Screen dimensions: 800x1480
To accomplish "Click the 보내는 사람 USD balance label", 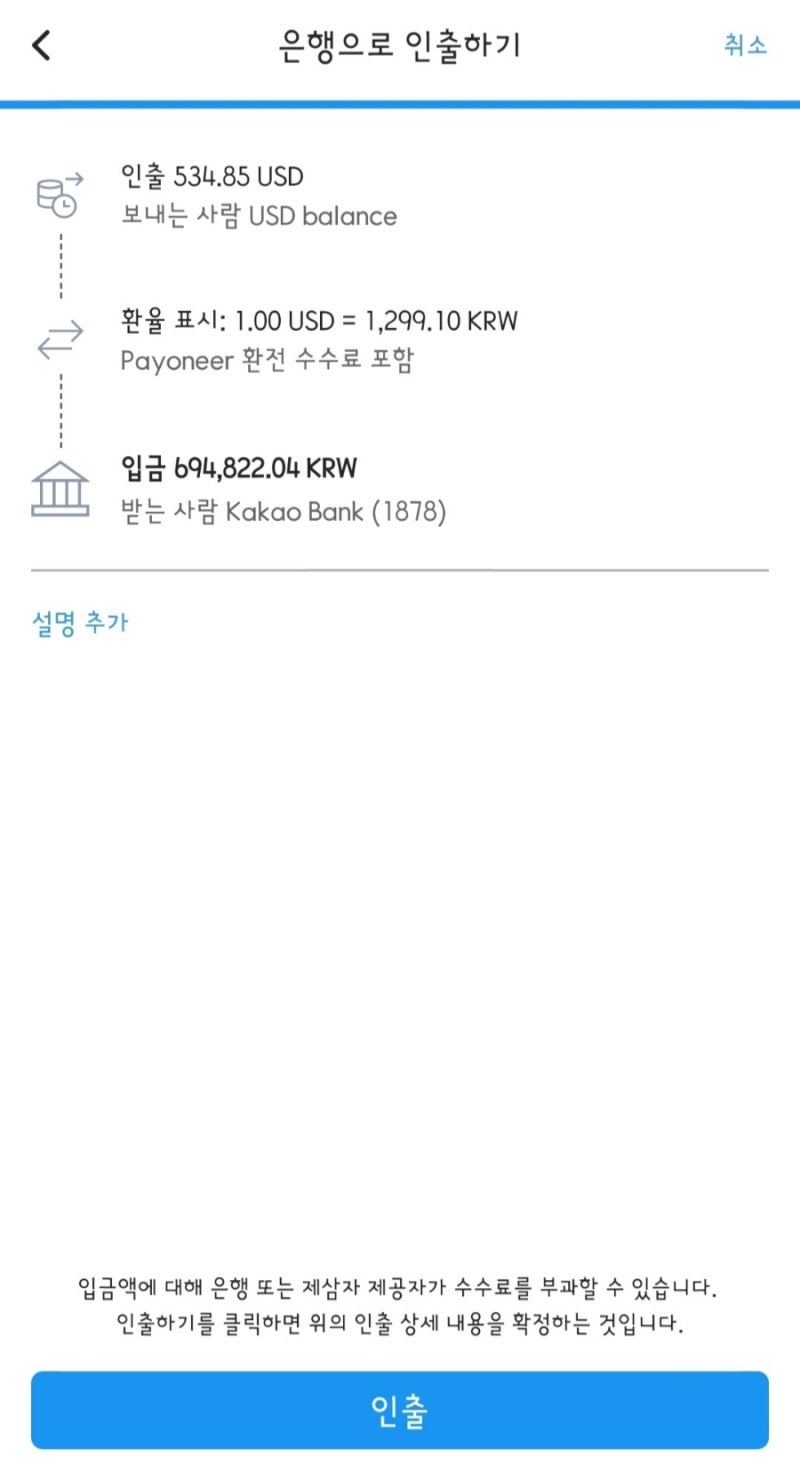I will coord(260,216).
